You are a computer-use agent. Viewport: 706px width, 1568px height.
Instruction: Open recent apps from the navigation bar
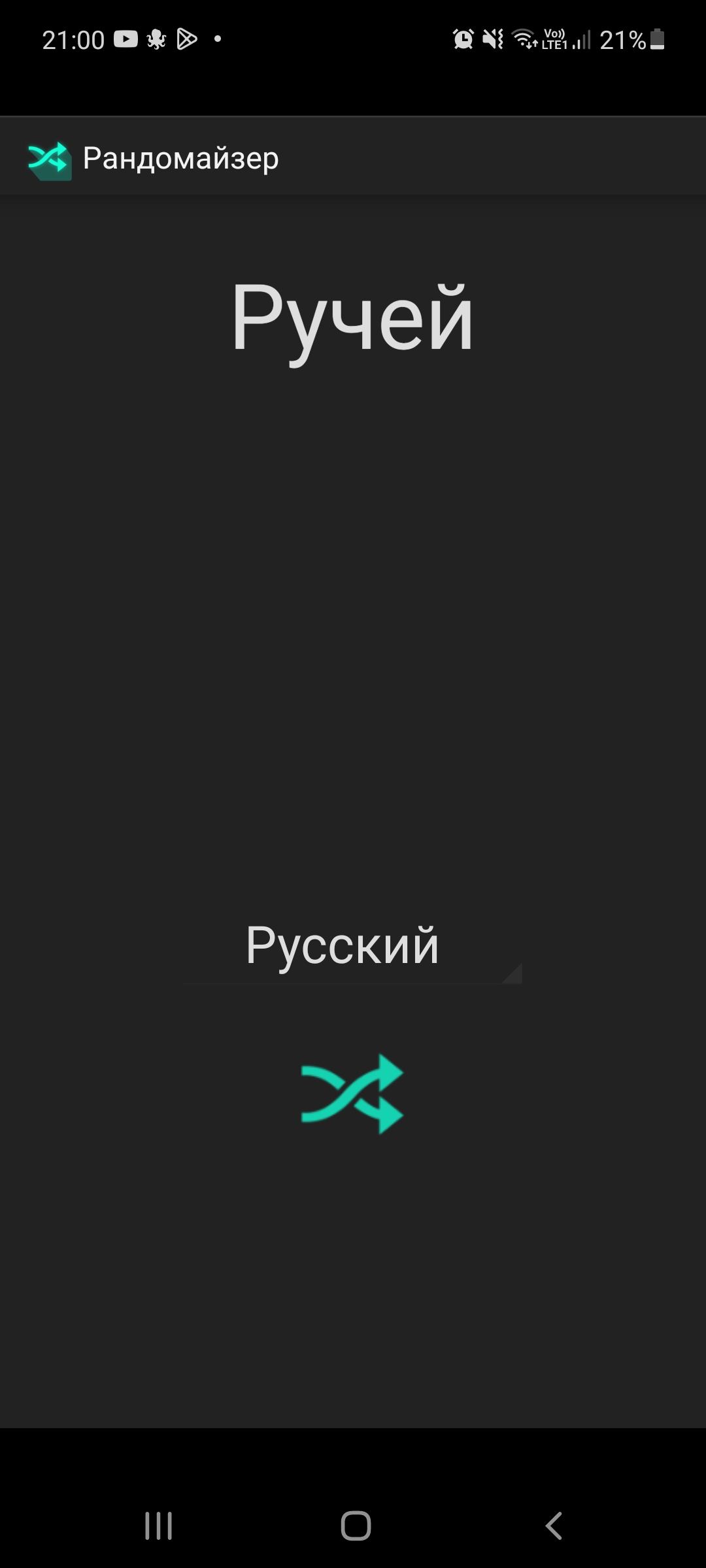(158, 1526)
